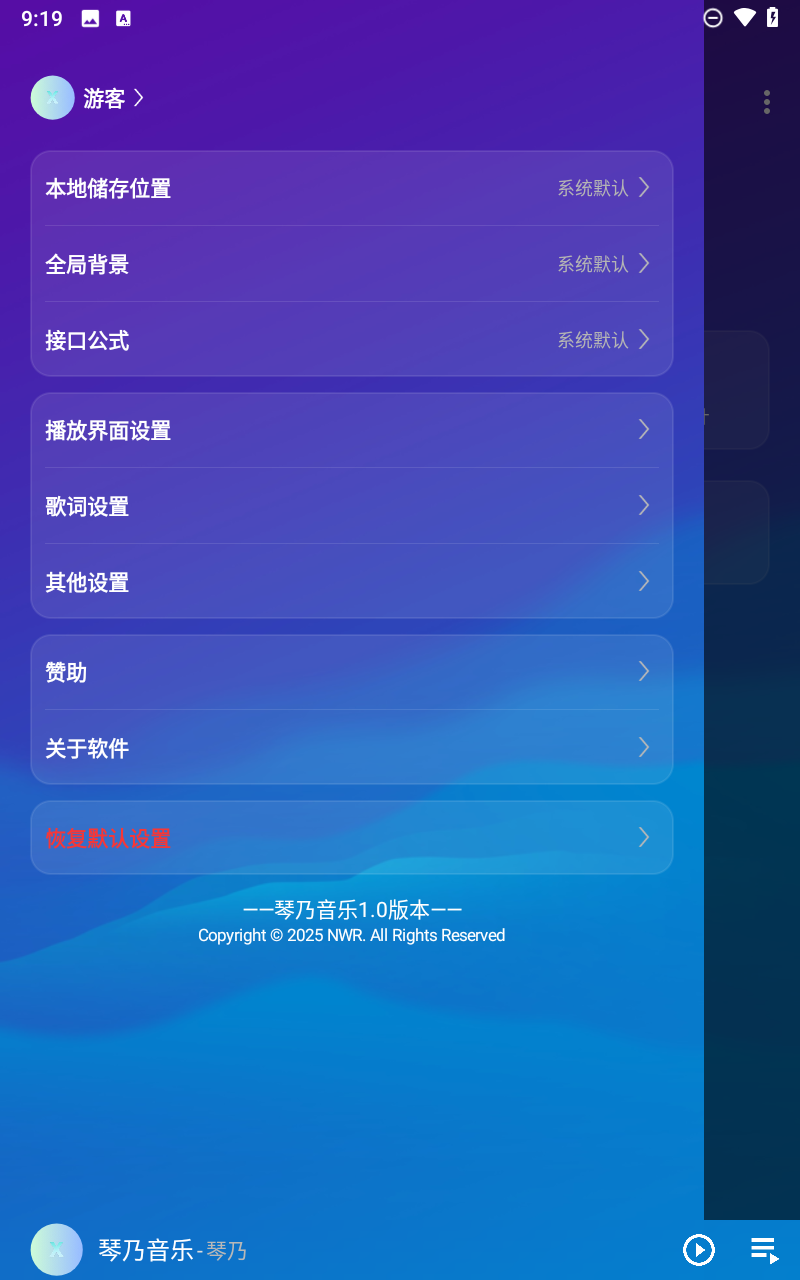Tap the 琴乃音乐 mini-player avatar icon

coord(56,1249)
